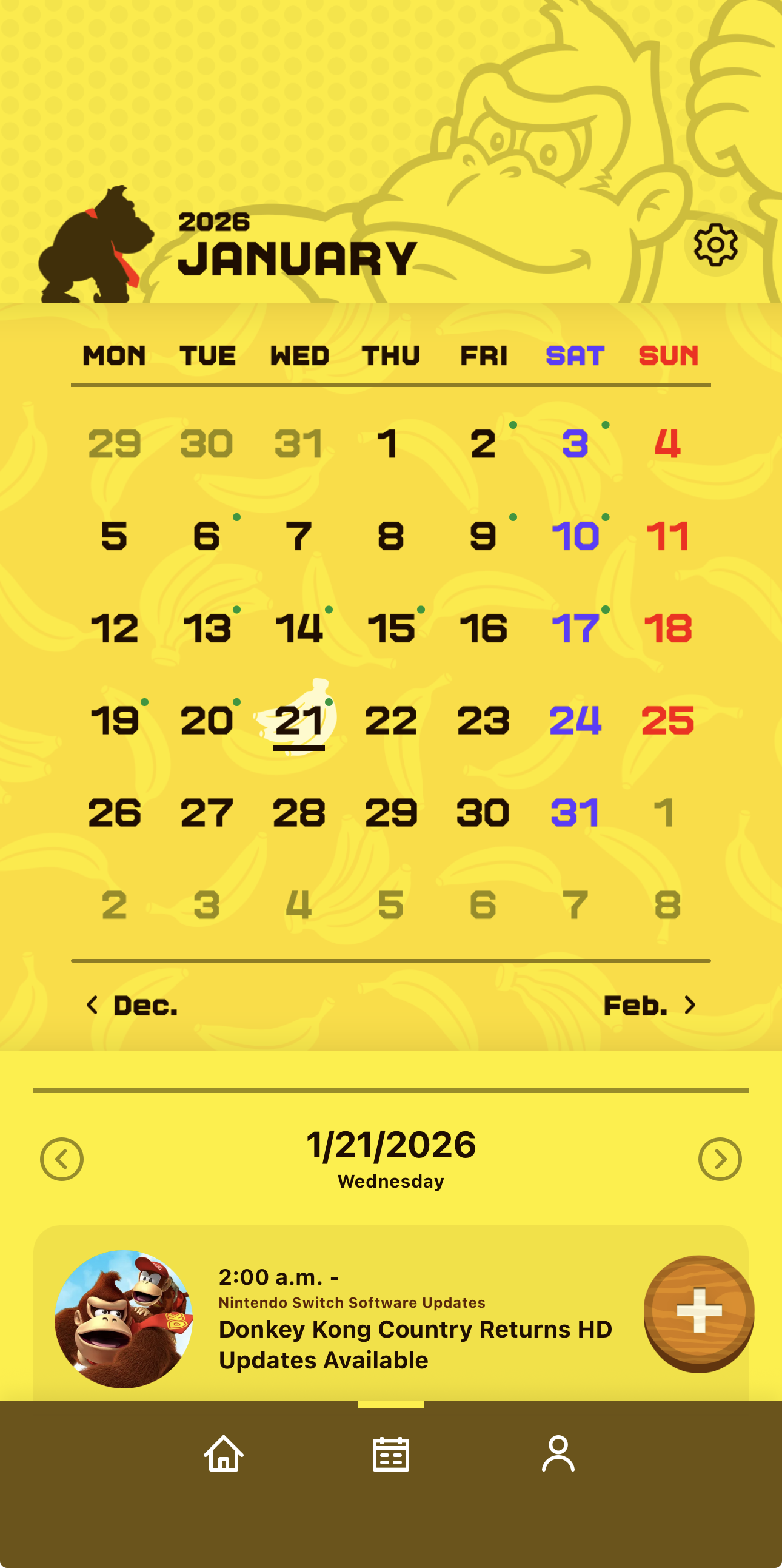Show the previous day's events
The image size is (782, 1568).
point(62,1159)
